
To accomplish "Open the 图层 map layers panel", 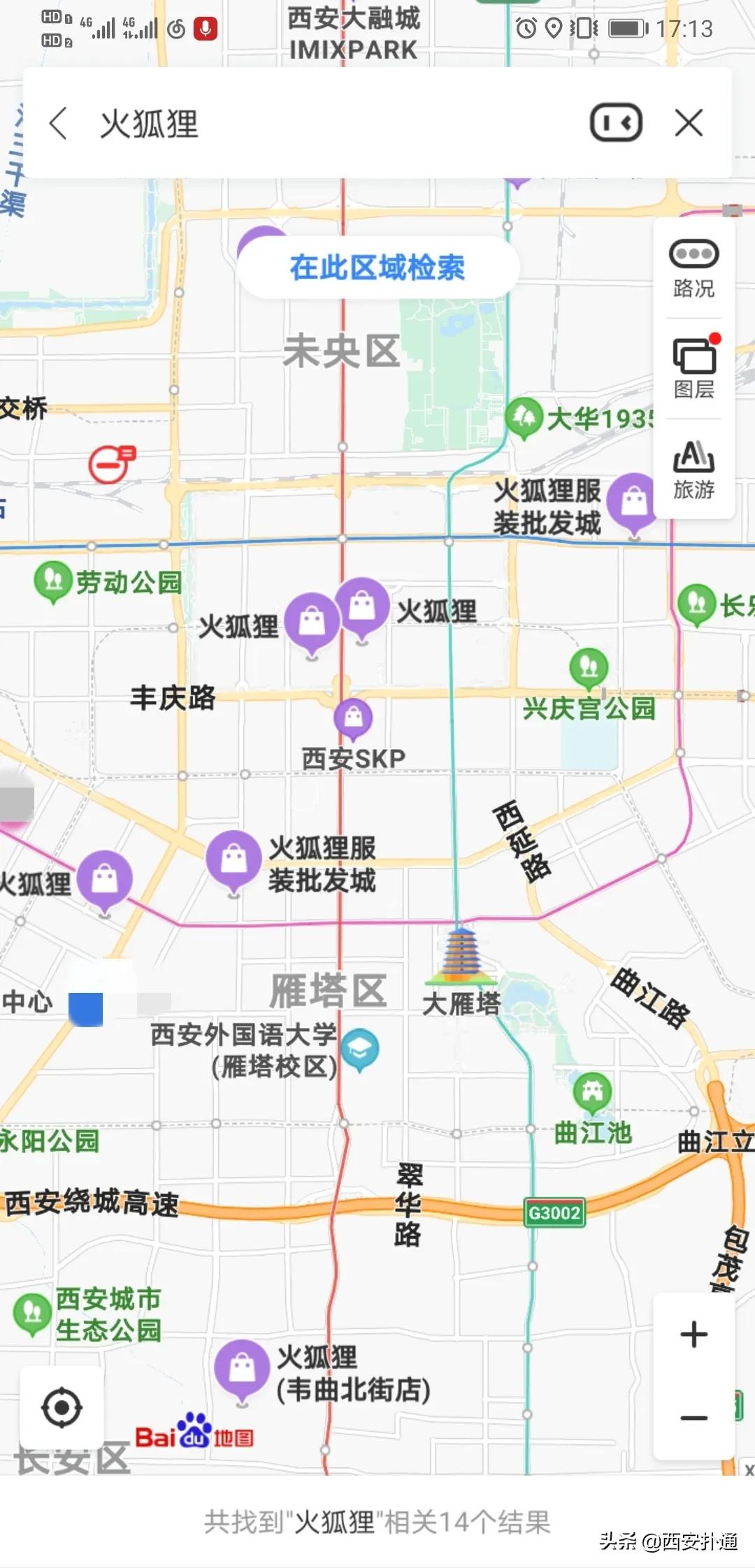I will pyautogui.click(x=693, y=363).
